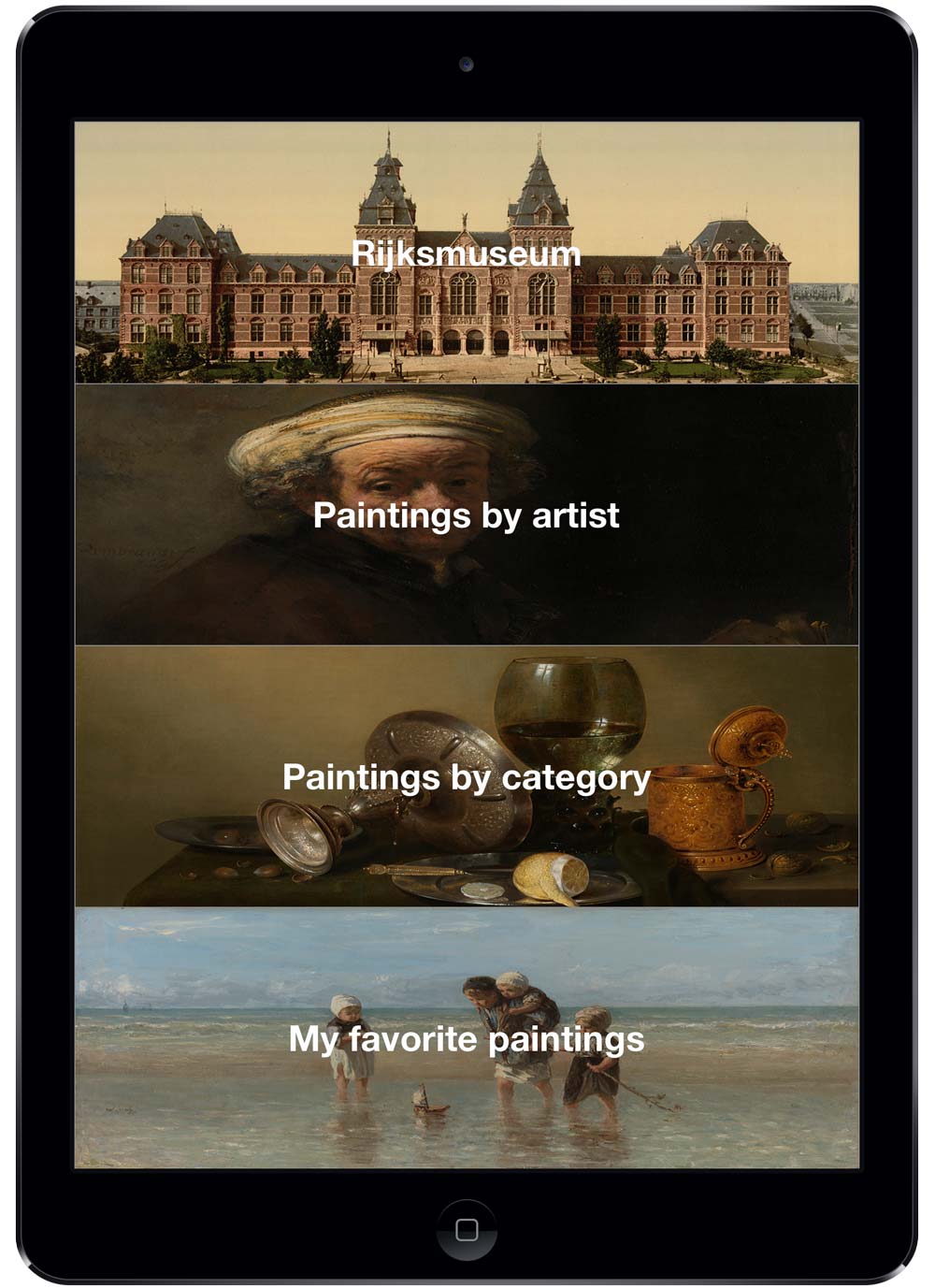Select Paintings by category

466,777
